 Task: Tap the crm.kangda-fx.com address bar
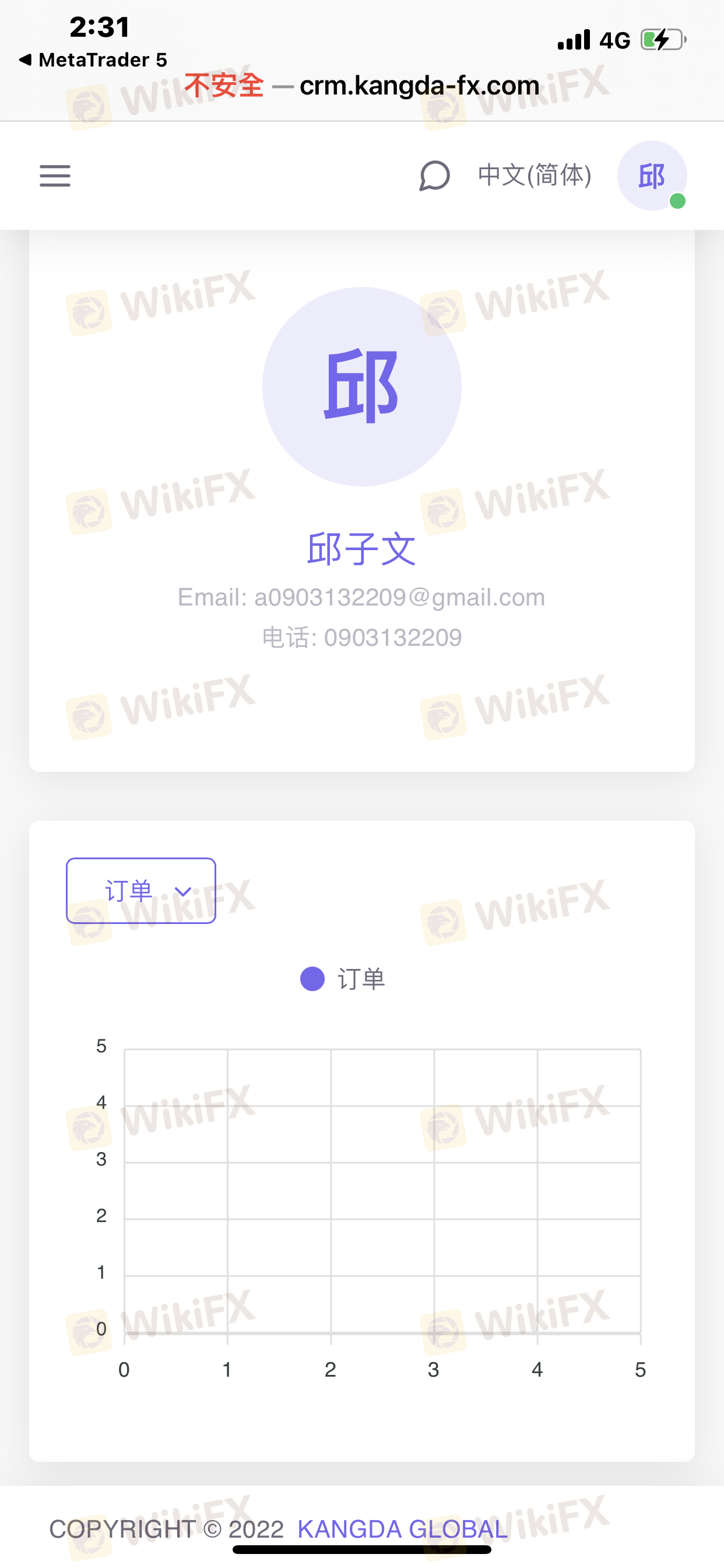(x=362, y=85)
